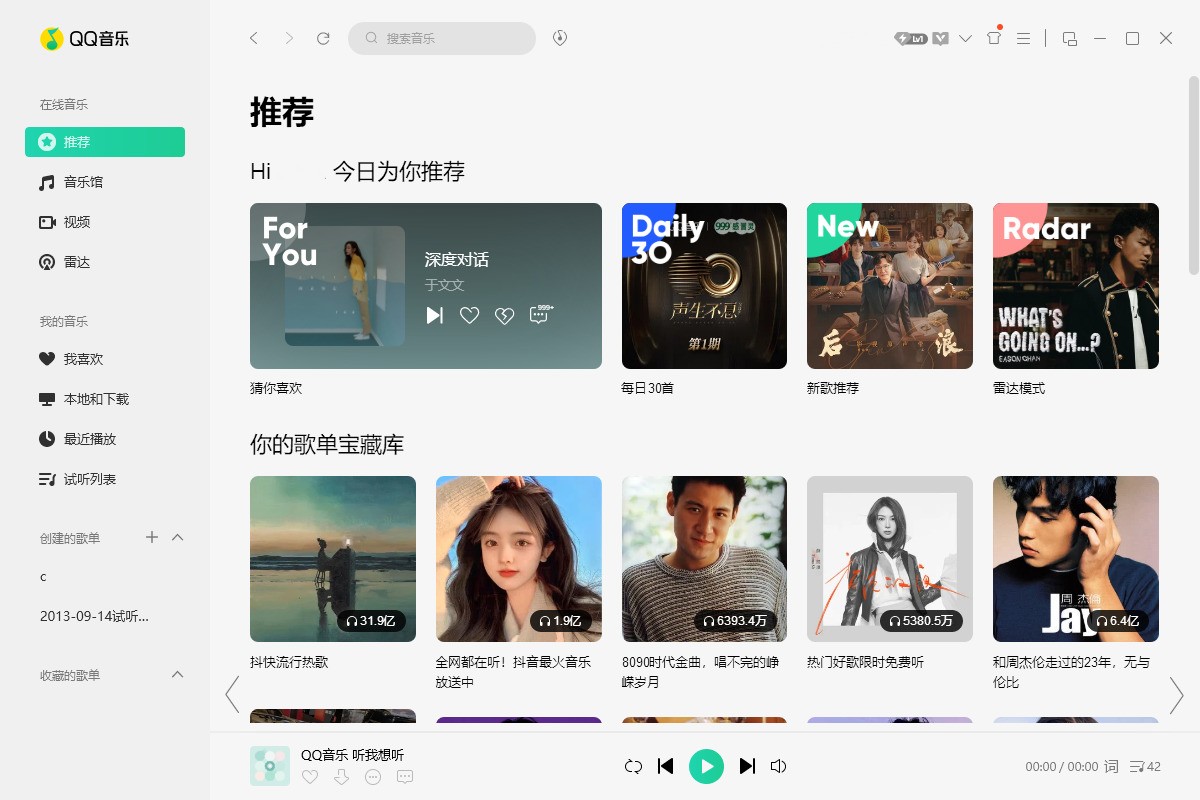Switch to 视频 in the sidebar

click(x=77, y=222)
